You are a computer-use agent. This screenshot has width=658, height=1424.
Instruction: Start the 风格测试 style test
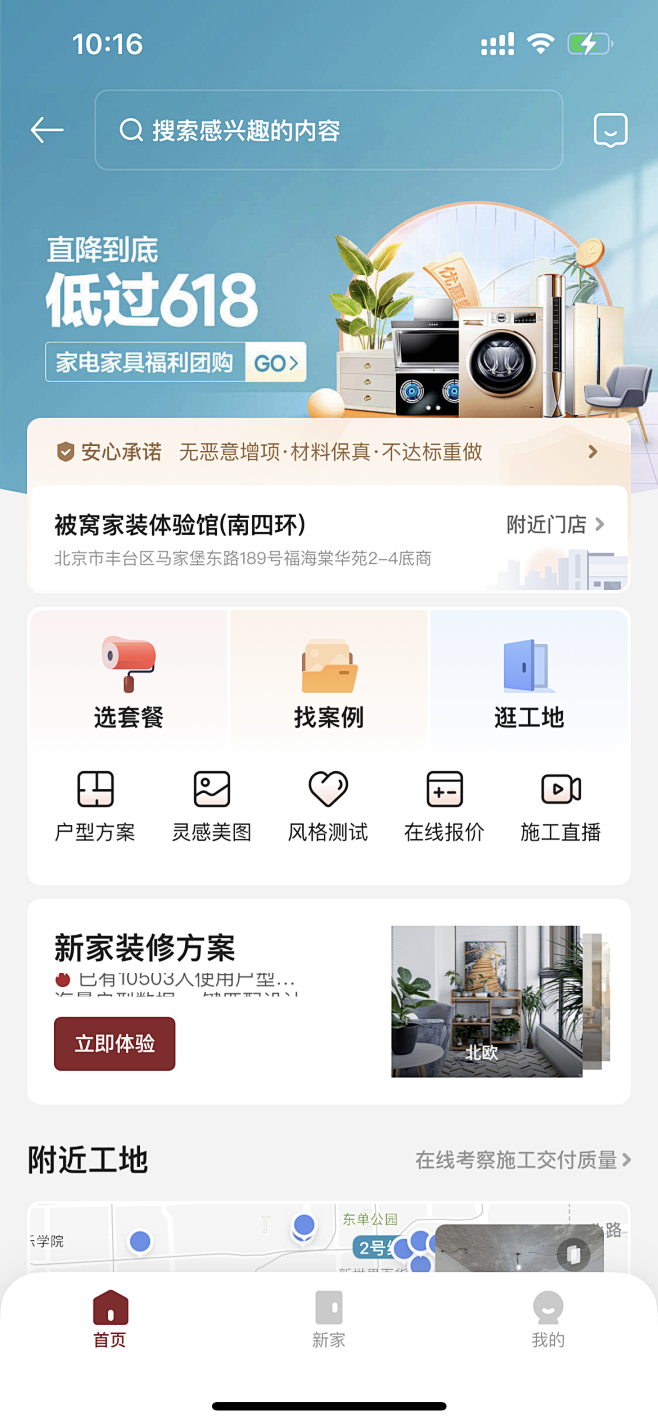(328, 806)
